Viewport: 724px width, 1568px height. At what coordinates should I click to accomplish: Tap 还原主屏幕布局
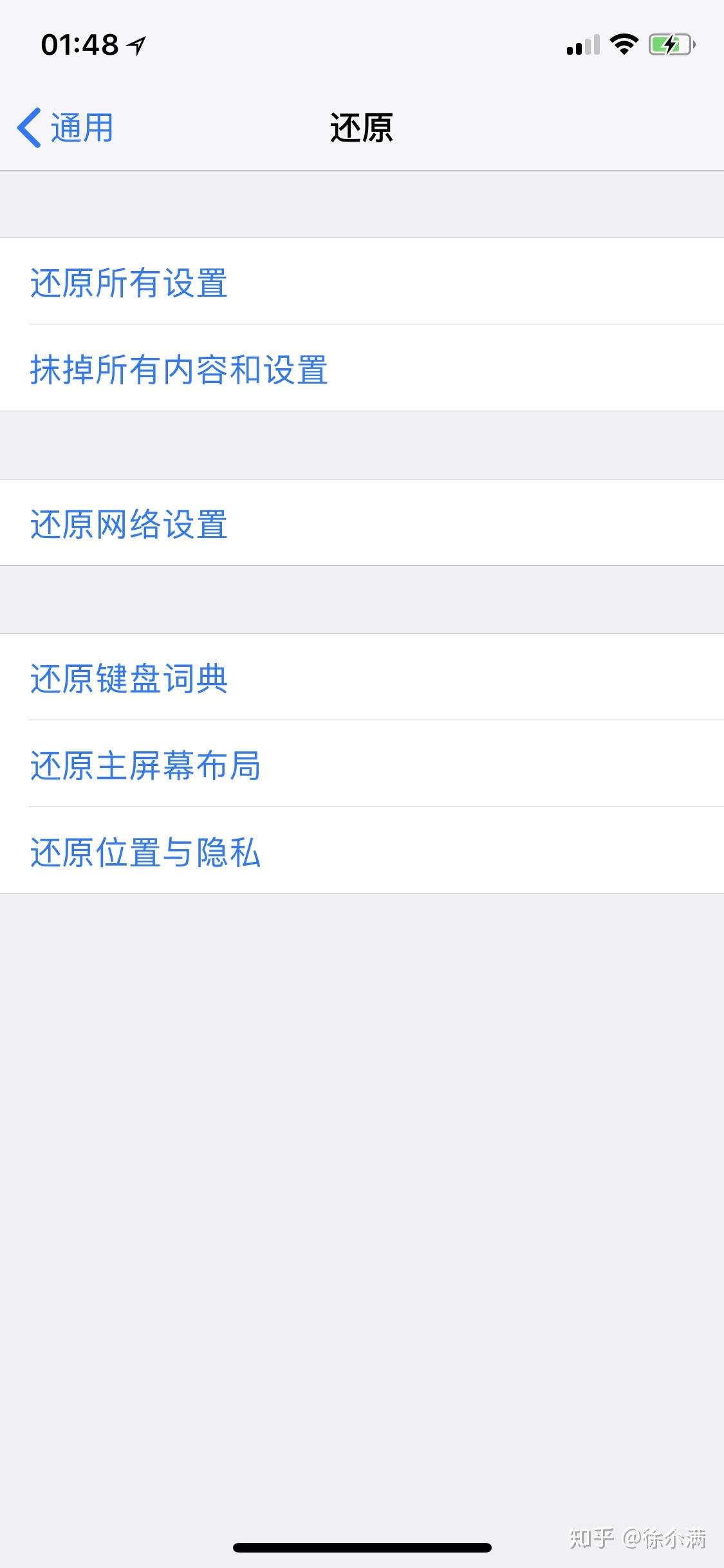pyautogui.click(x=145, y=765)
